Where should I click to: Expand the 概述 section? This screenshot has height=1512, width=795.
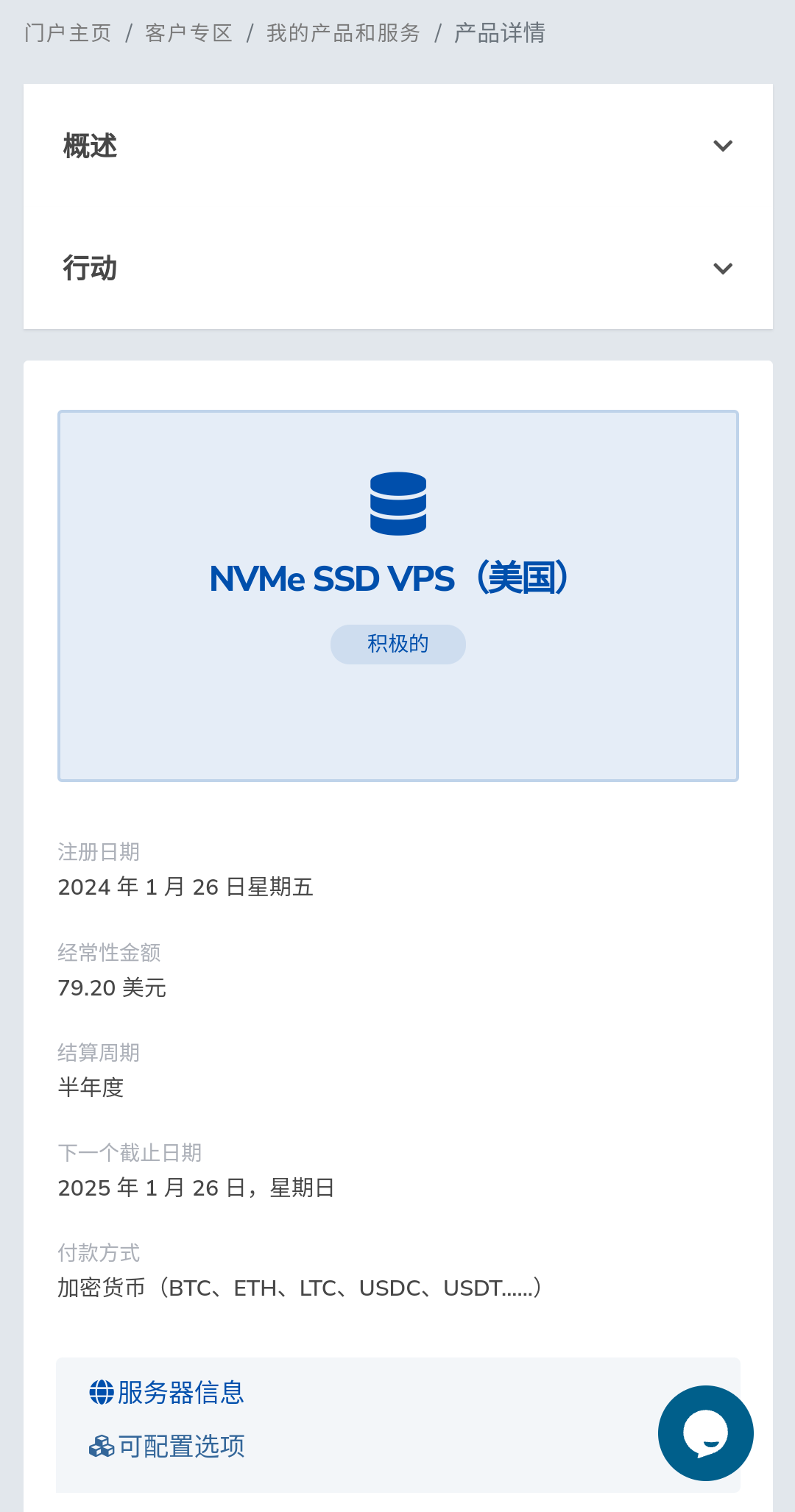point(397,146)
